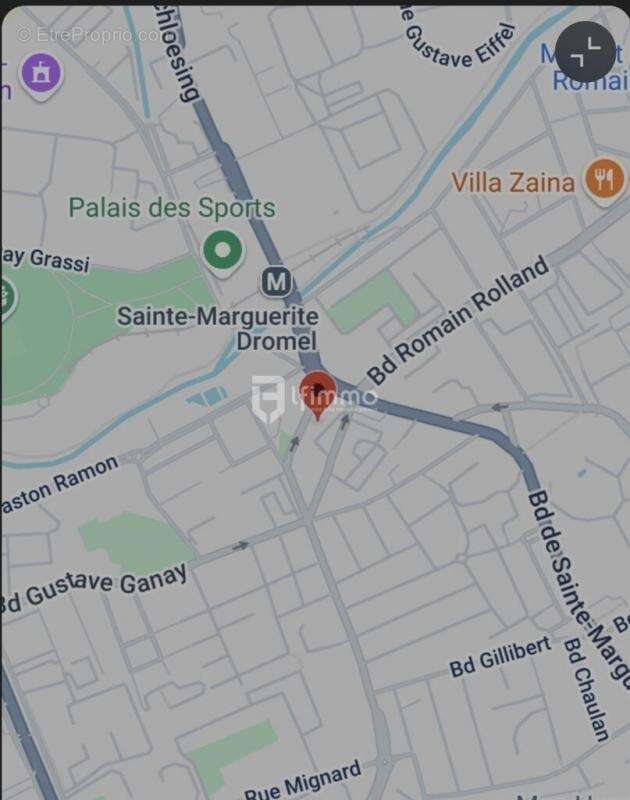Collapse the fullscreen map view
Screen dimensions: 630x800
tap(585, 53)
